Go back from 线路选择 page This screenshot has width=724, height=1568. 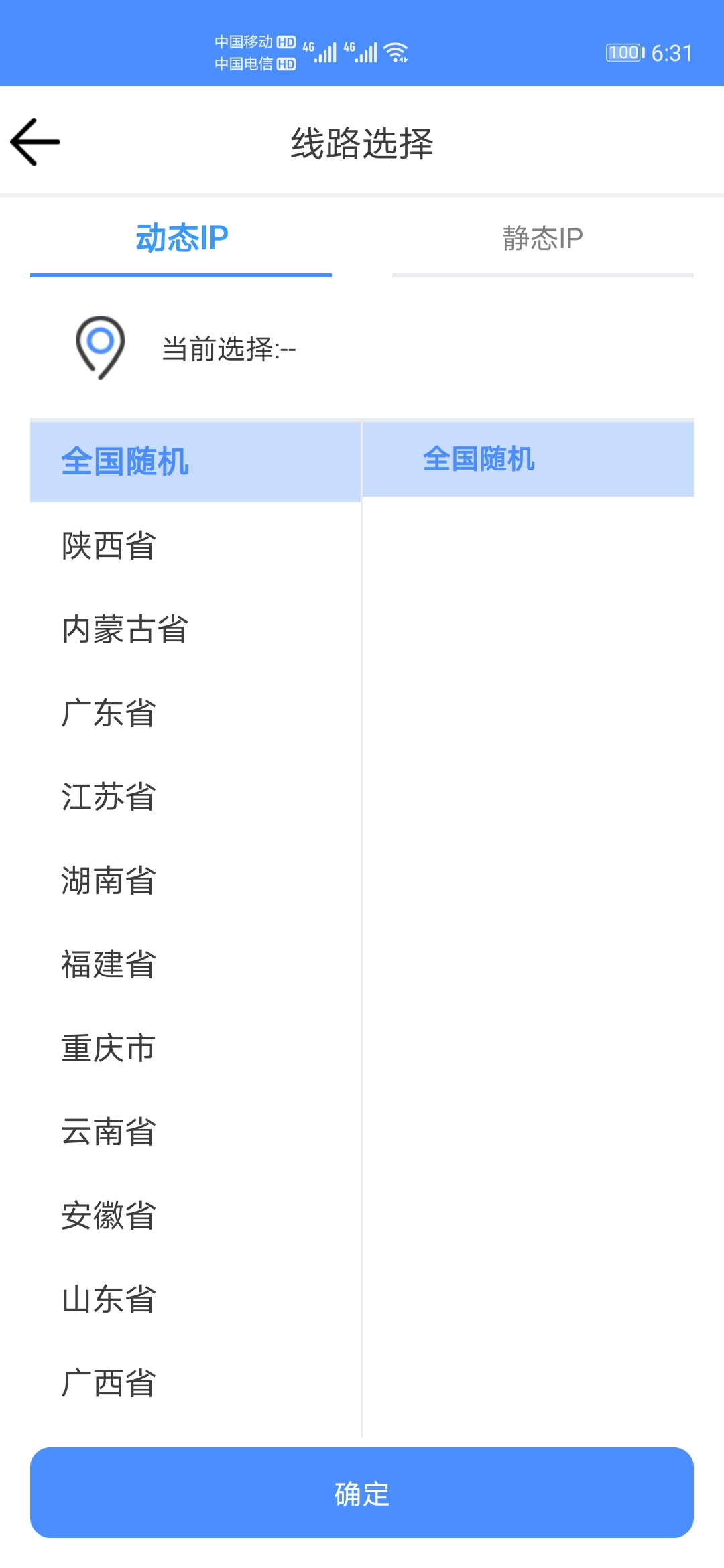click(x=36, y=142)
